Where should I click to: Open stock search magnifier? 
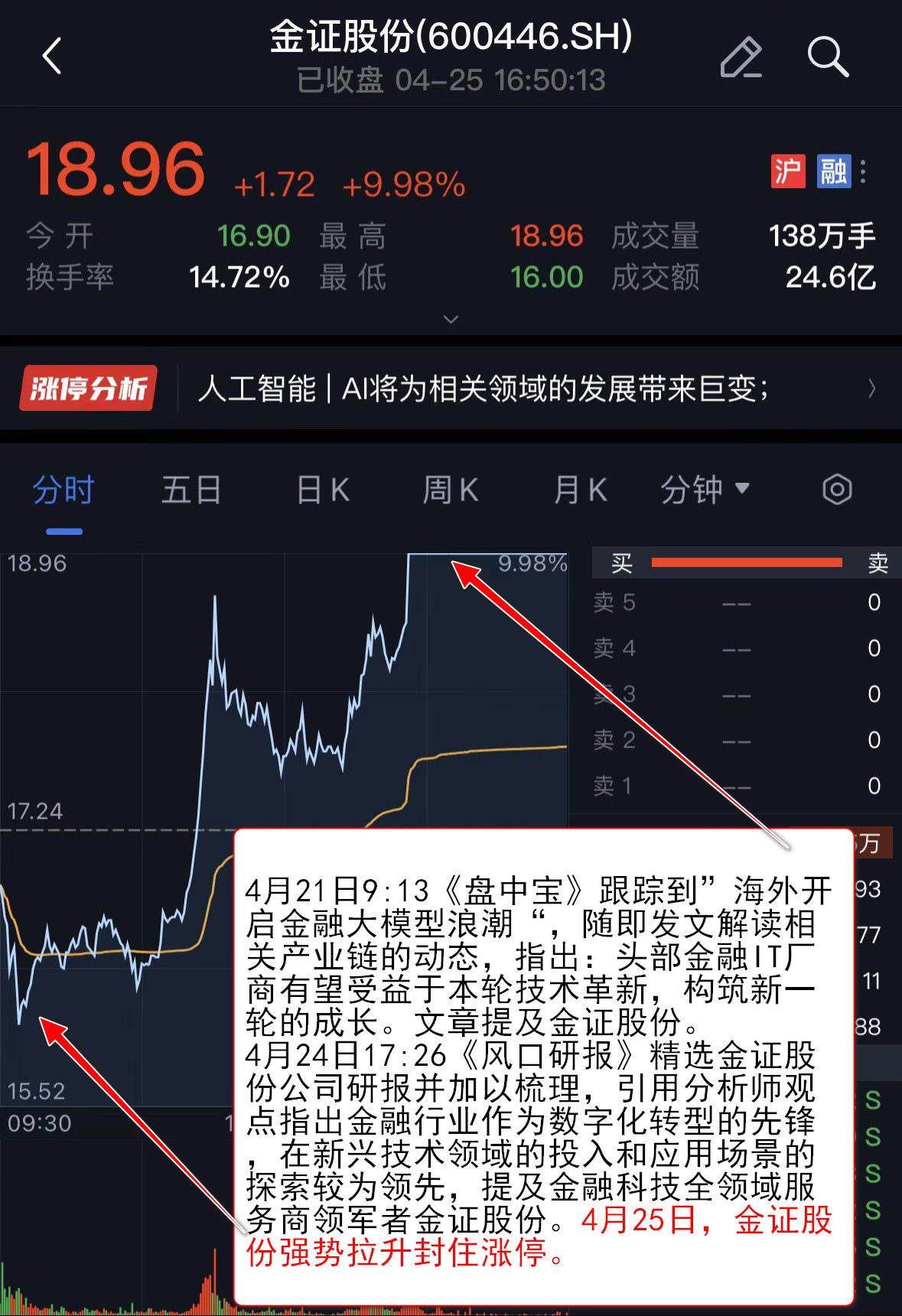click(828, 57)
